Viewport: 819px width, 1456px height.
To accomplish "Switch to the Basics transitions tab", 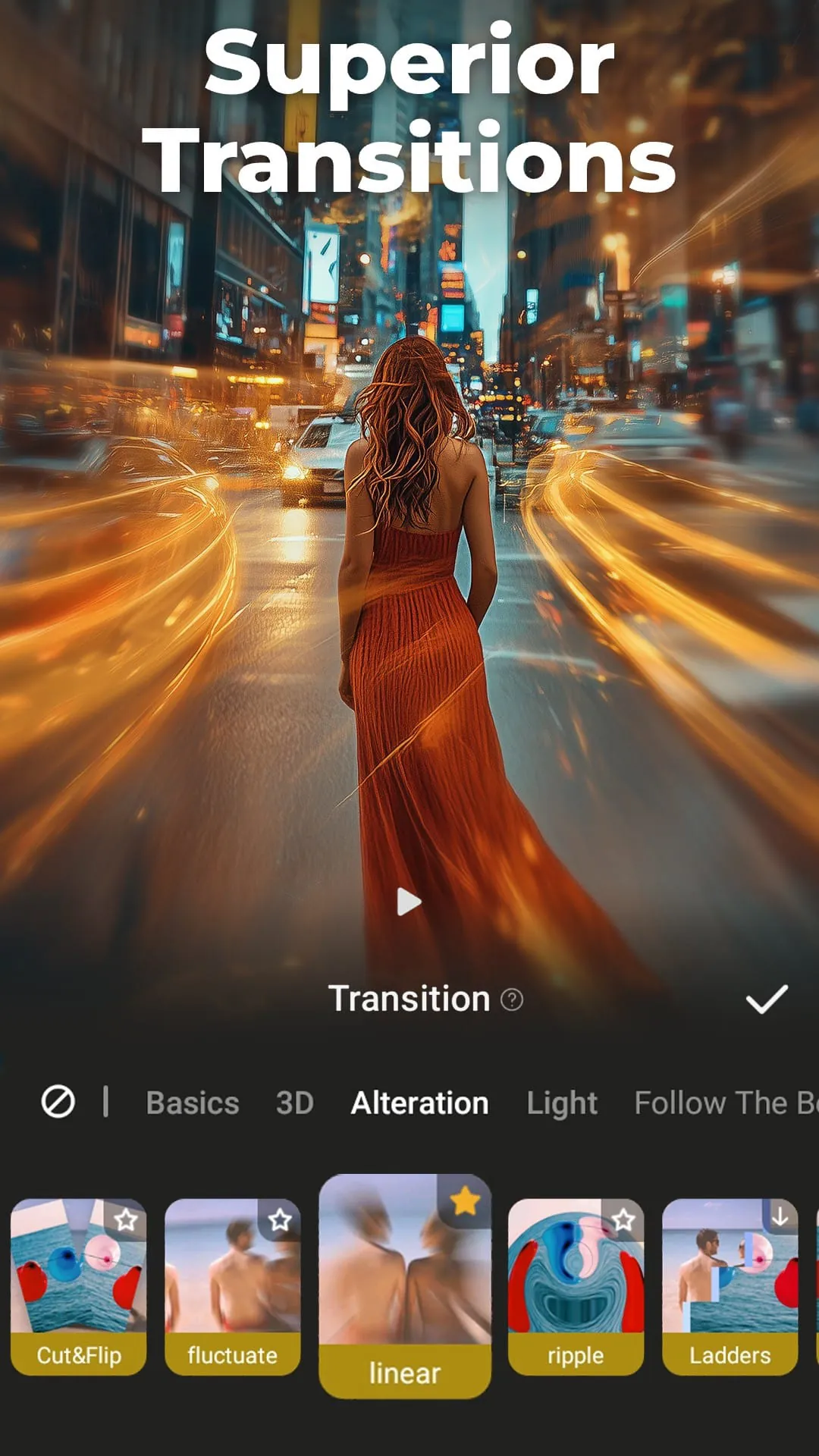I will point(191,1103).
